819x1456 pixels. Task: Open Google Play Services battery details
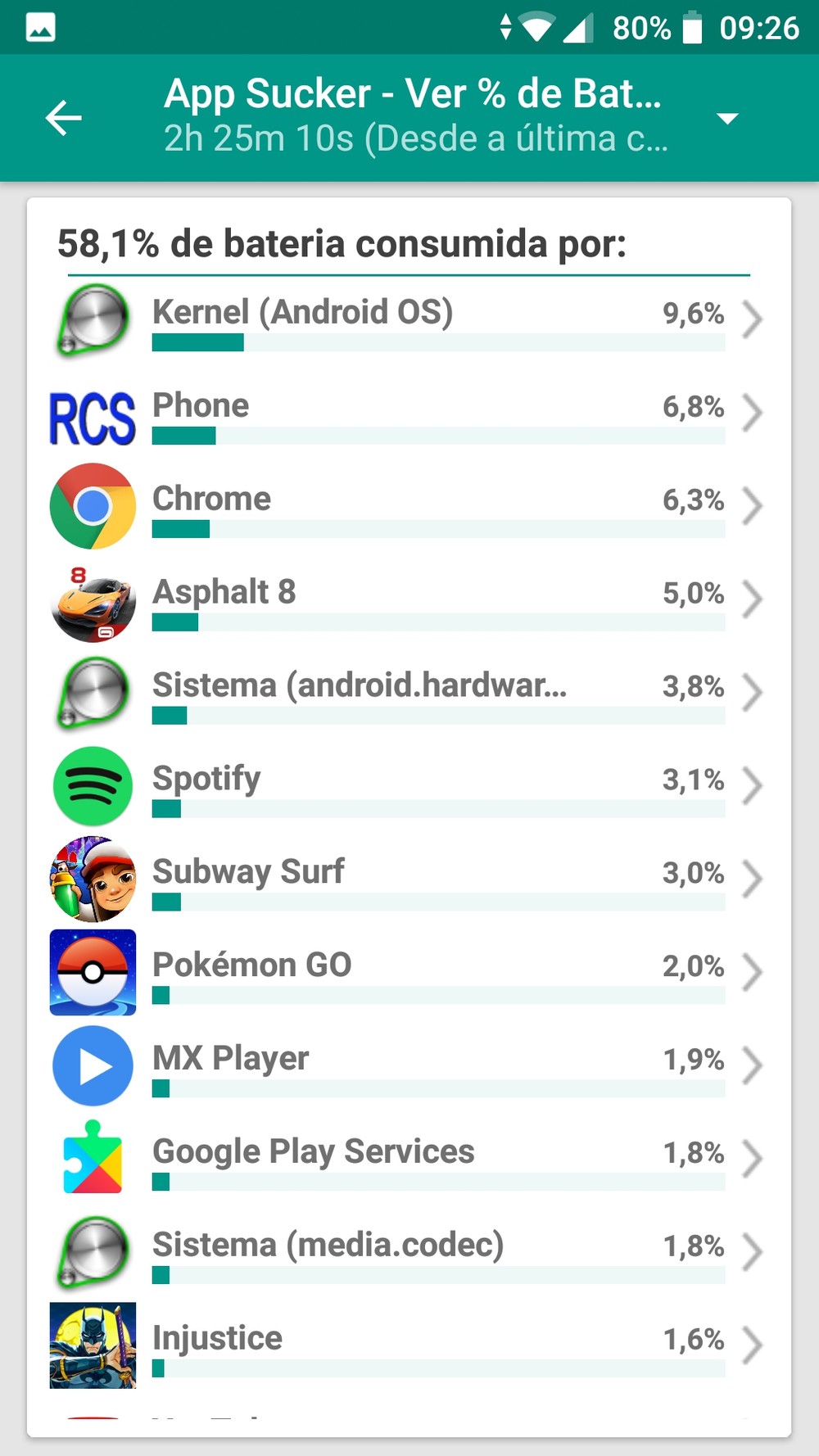[409, 1160]
